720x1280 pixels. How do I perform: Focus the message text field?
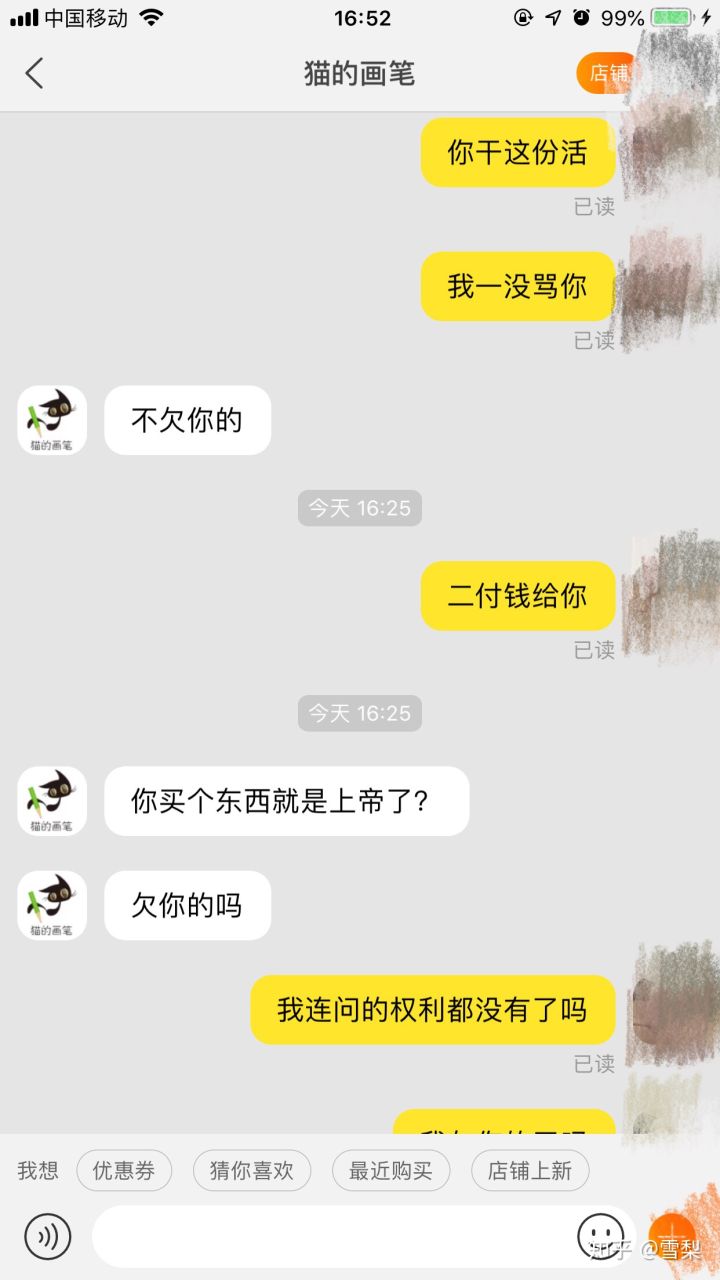tap(330, 1237)
